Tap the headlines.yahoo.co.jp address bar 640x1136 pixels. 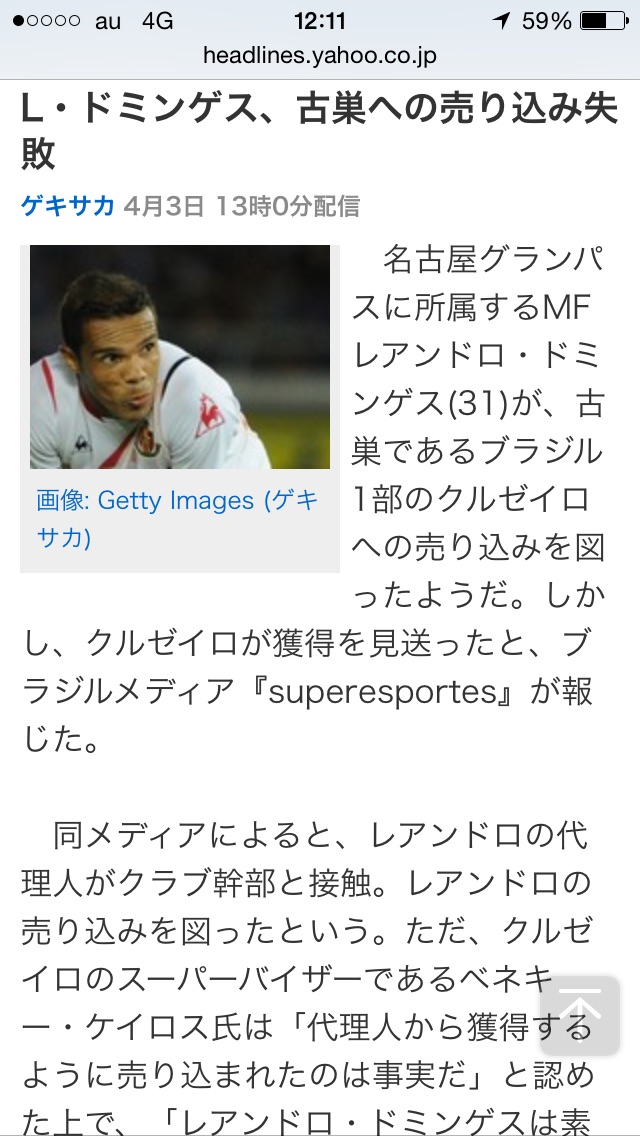pos(320,55)
